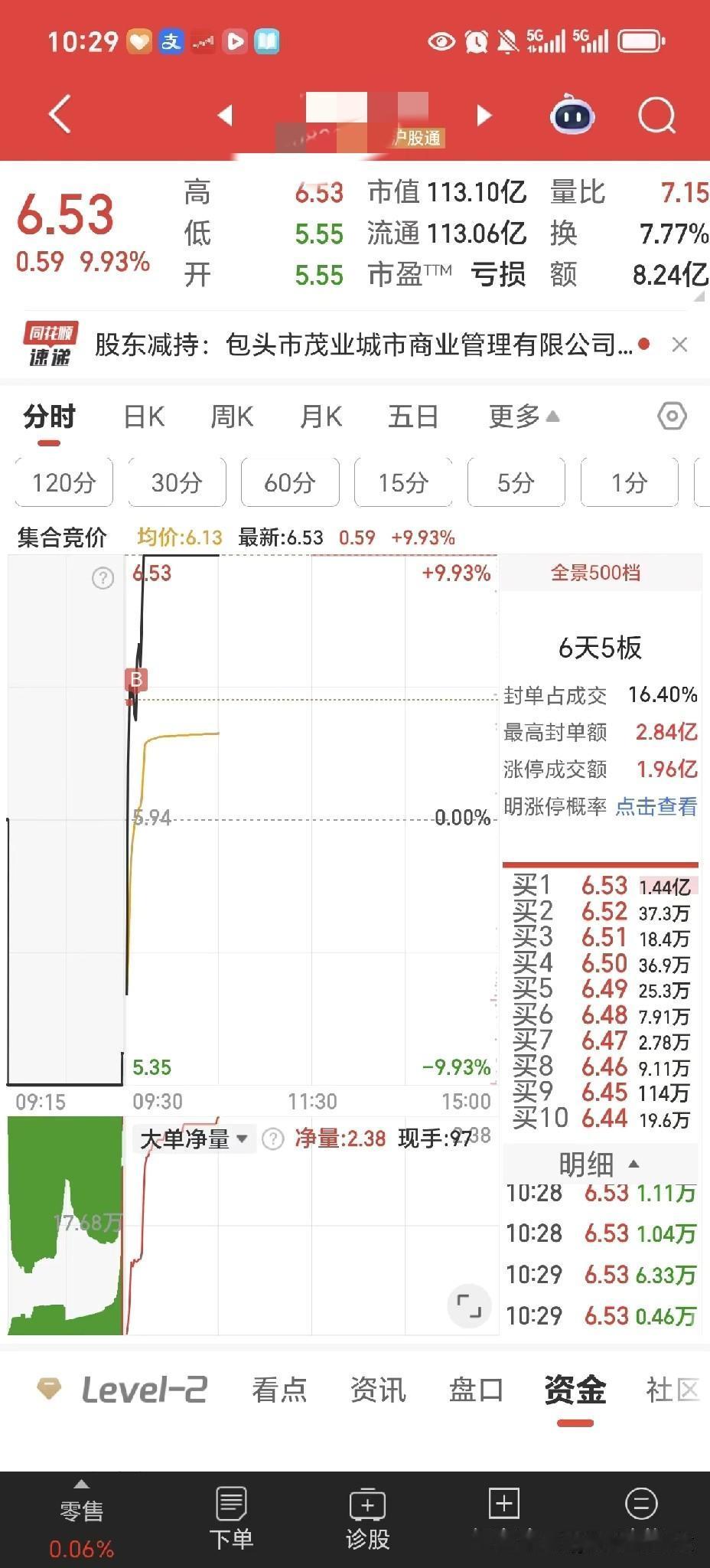Viewport: 710px width, 1568px height.
Task: Dismiss the shareholder reduction news banner
Action: pyautogui.click(x=679, y=345)
